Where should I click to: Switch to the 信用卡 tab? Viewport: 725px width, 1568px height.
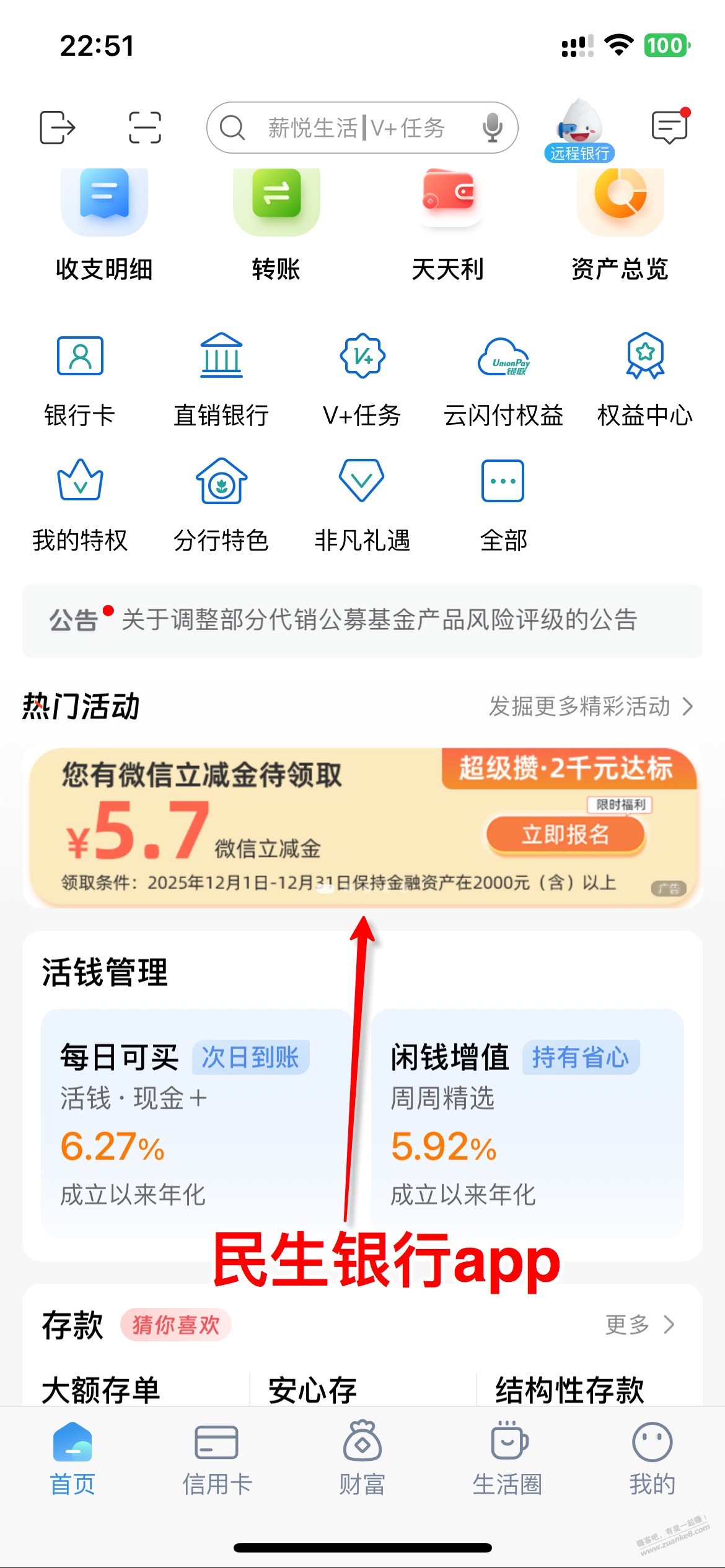tap(216, 1458)
